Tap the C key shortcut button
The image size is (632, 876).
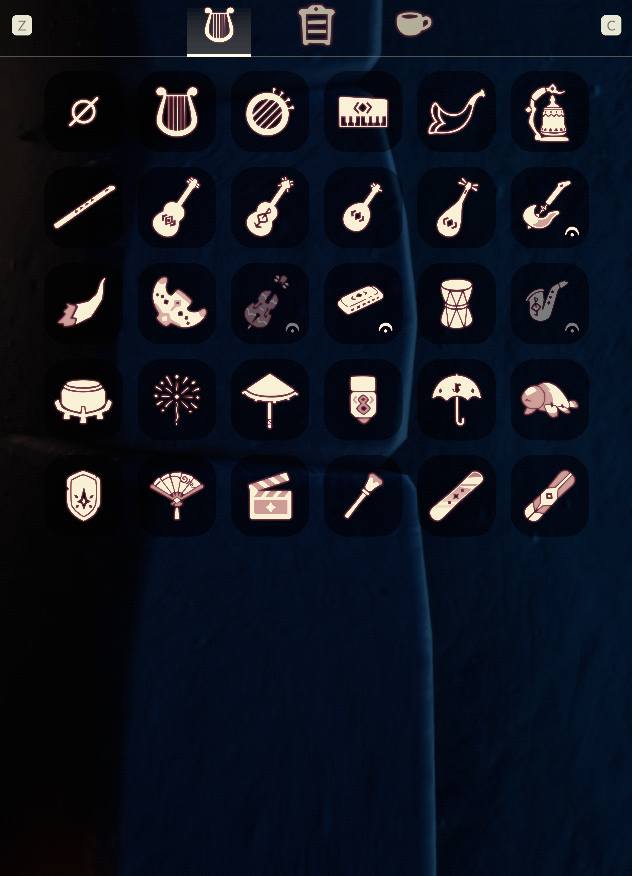pos(610,26)
